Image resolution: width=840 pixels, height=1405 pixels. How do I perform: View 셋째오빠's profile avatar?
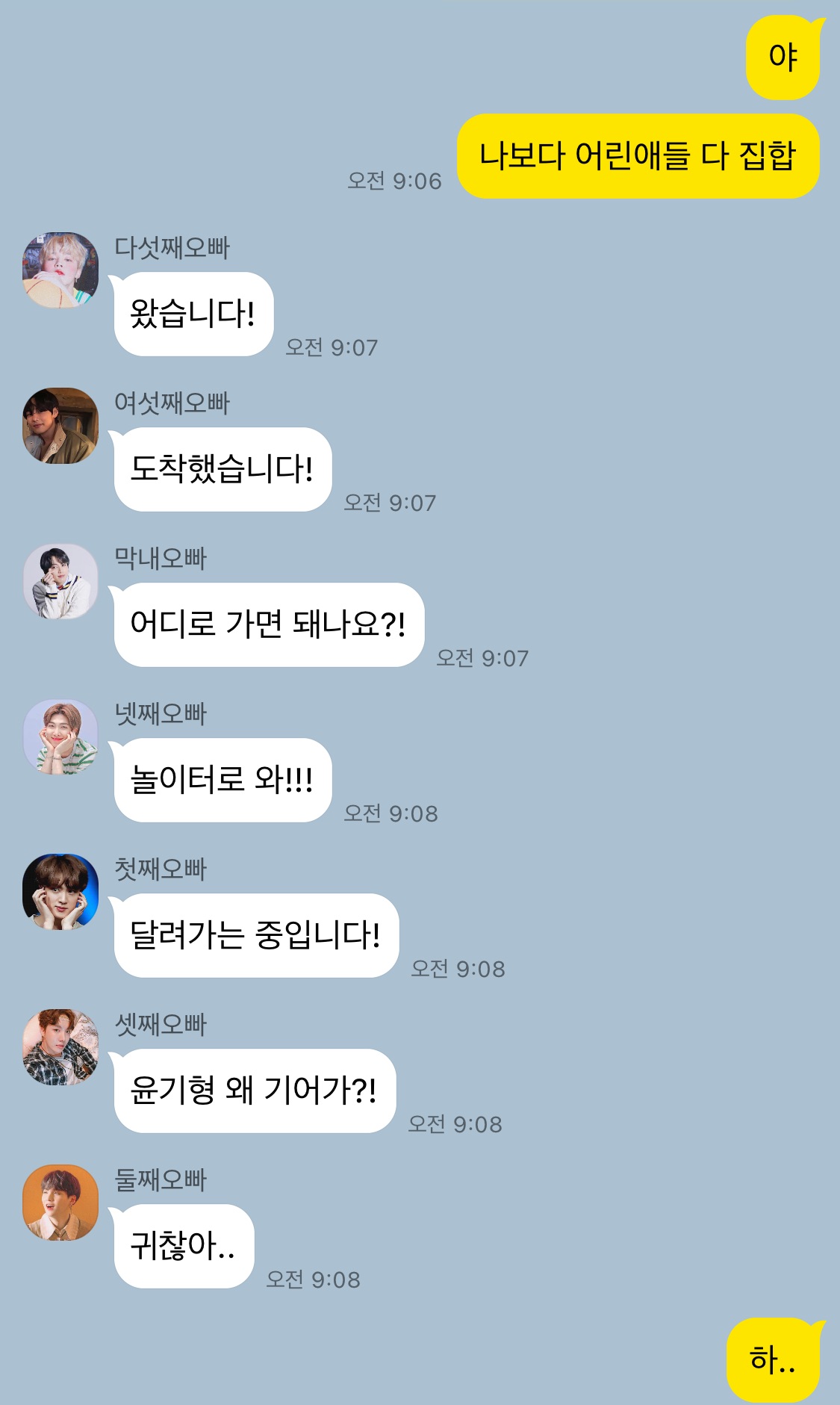click(x=60, y=1047)
